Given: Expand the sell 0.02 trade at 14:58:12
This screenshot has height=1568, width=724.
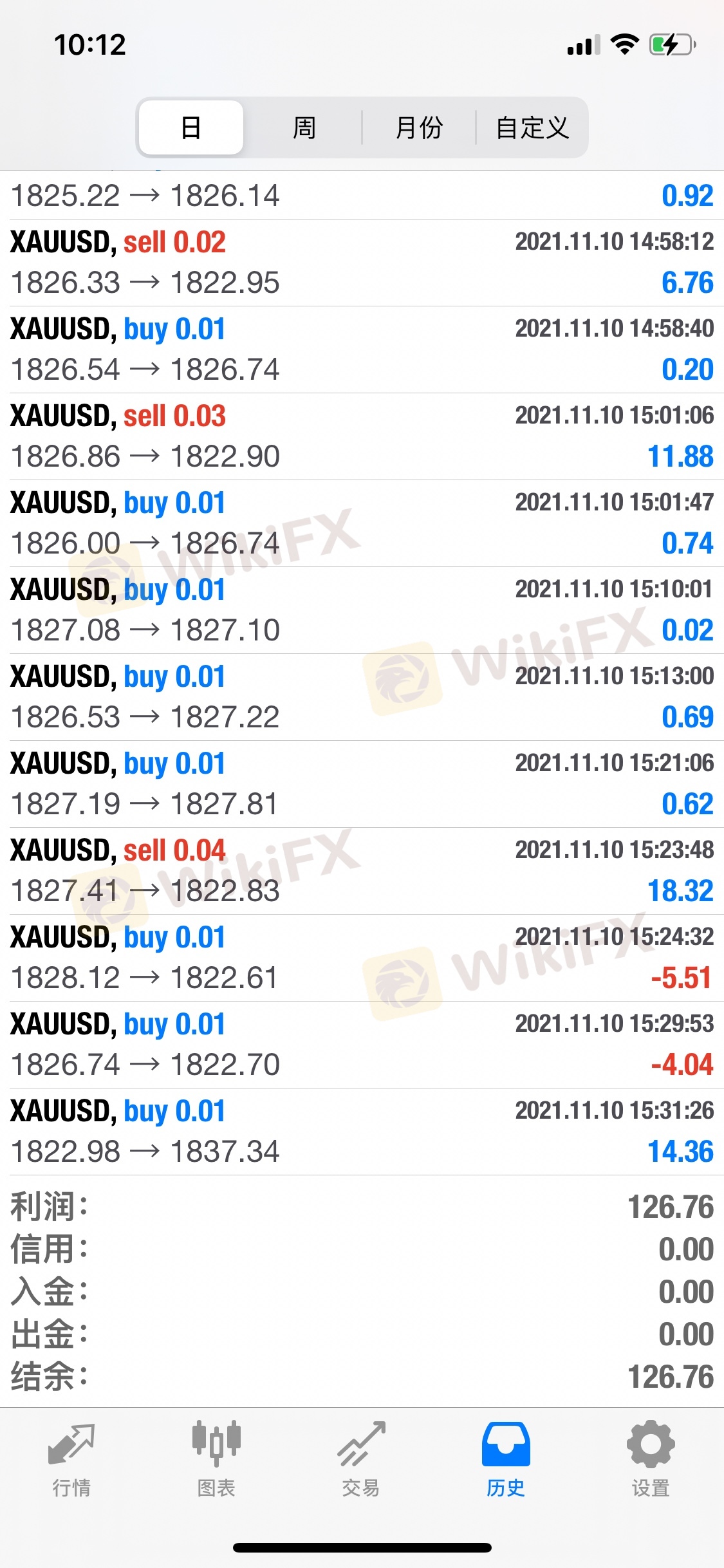Looking at the screenshot, I should click(362, 263).
